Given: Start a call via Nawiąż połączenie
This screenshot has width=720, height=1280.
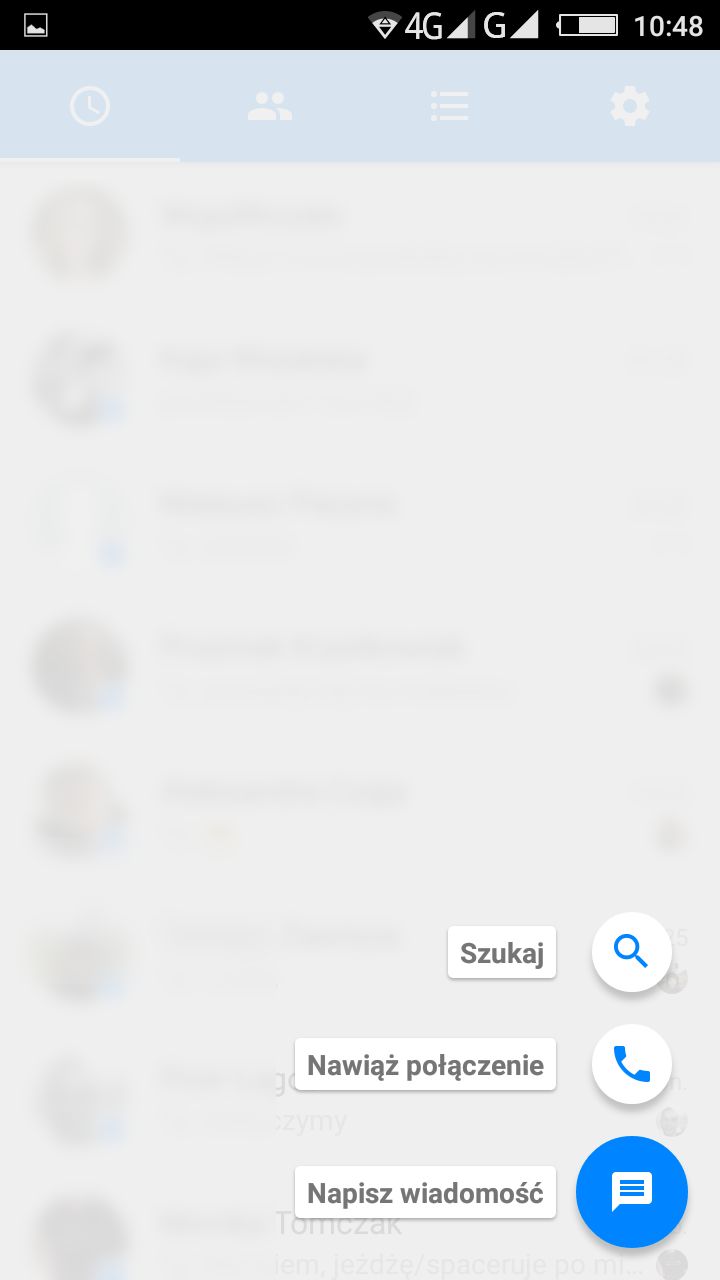Looking at the screenshot, I should point(631,1064).
